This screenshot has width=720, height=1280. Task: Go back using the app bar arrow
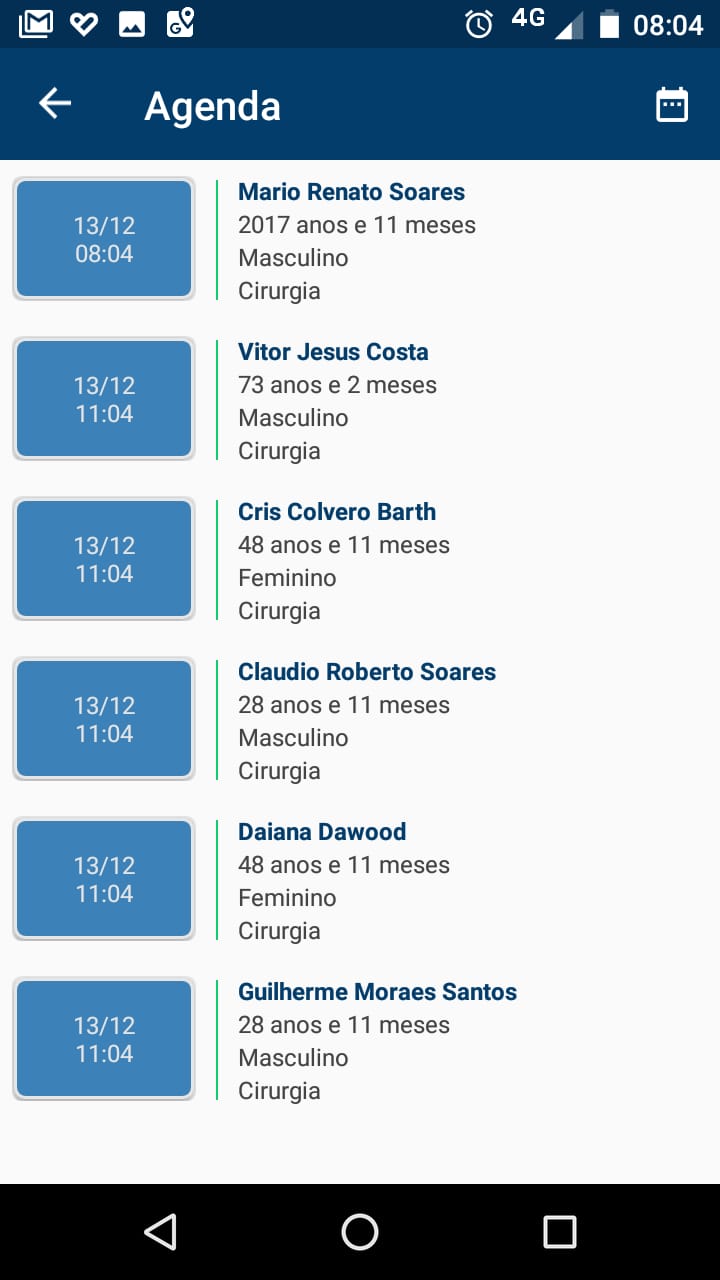tap(55, 104)
